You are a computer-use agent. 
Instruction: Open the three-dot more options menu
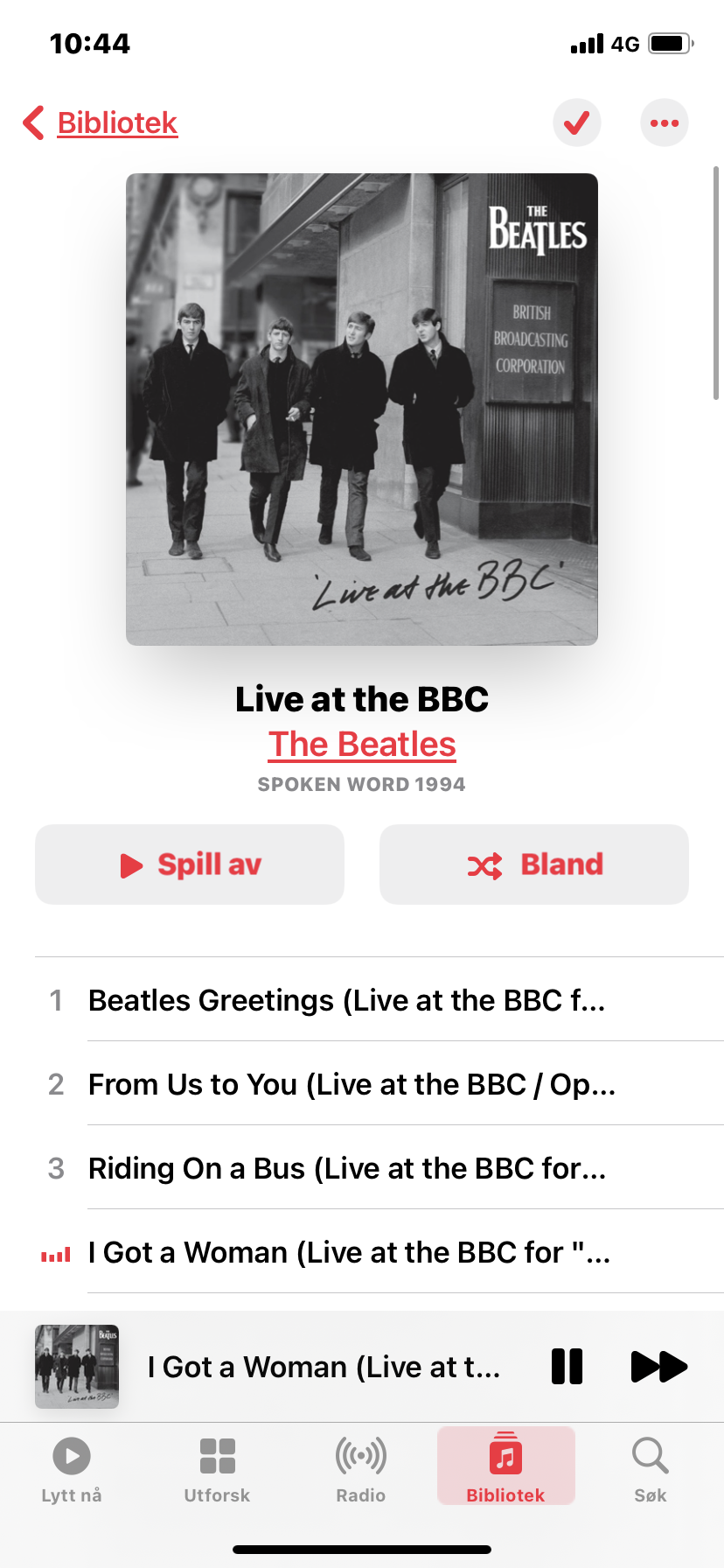tap(665, 123)
